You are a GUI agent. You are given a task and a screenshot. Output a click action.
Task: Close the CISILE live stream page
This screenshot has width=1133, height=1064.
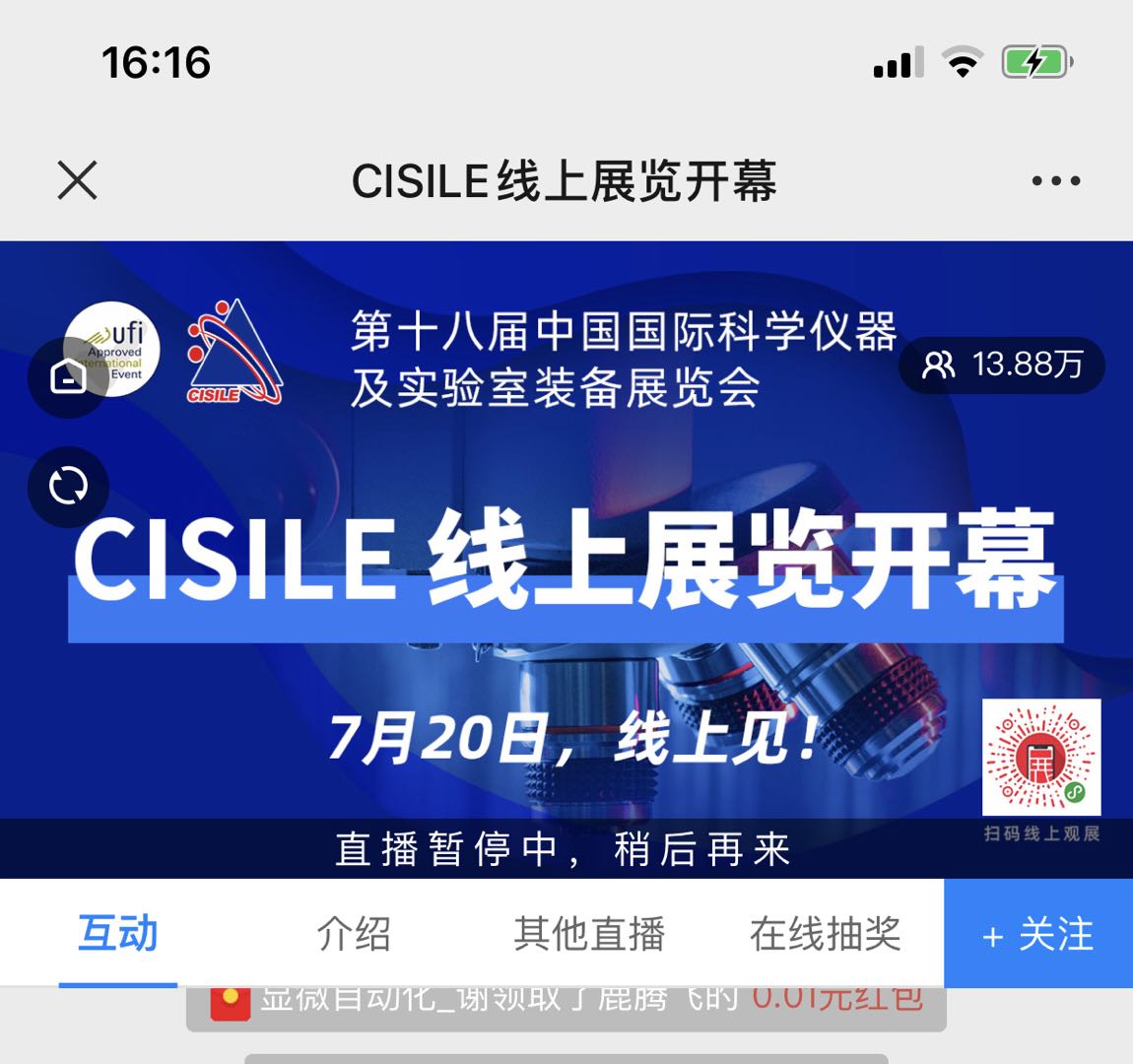click(77, 181)
